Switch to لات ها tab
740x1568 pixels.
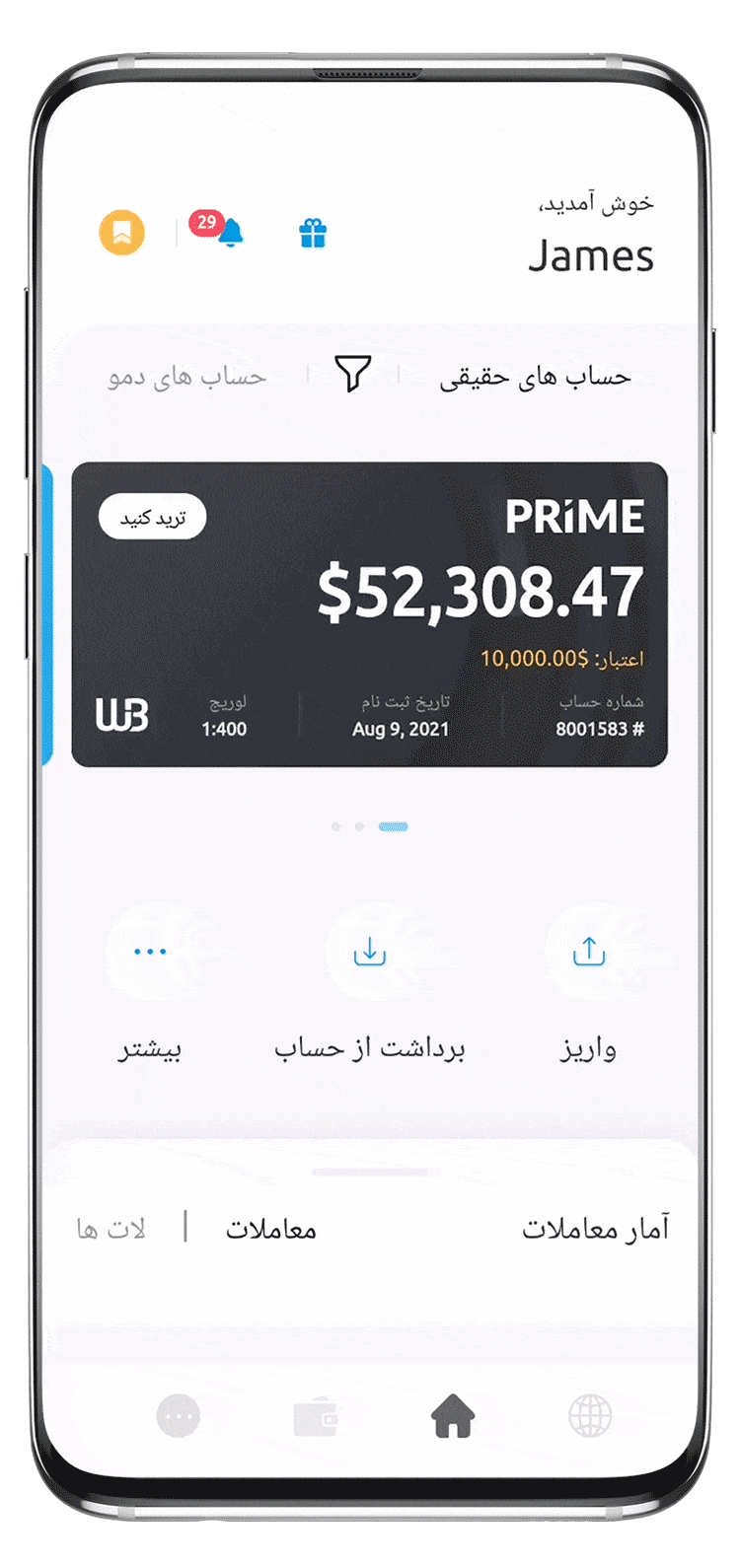coord(111,1229)
